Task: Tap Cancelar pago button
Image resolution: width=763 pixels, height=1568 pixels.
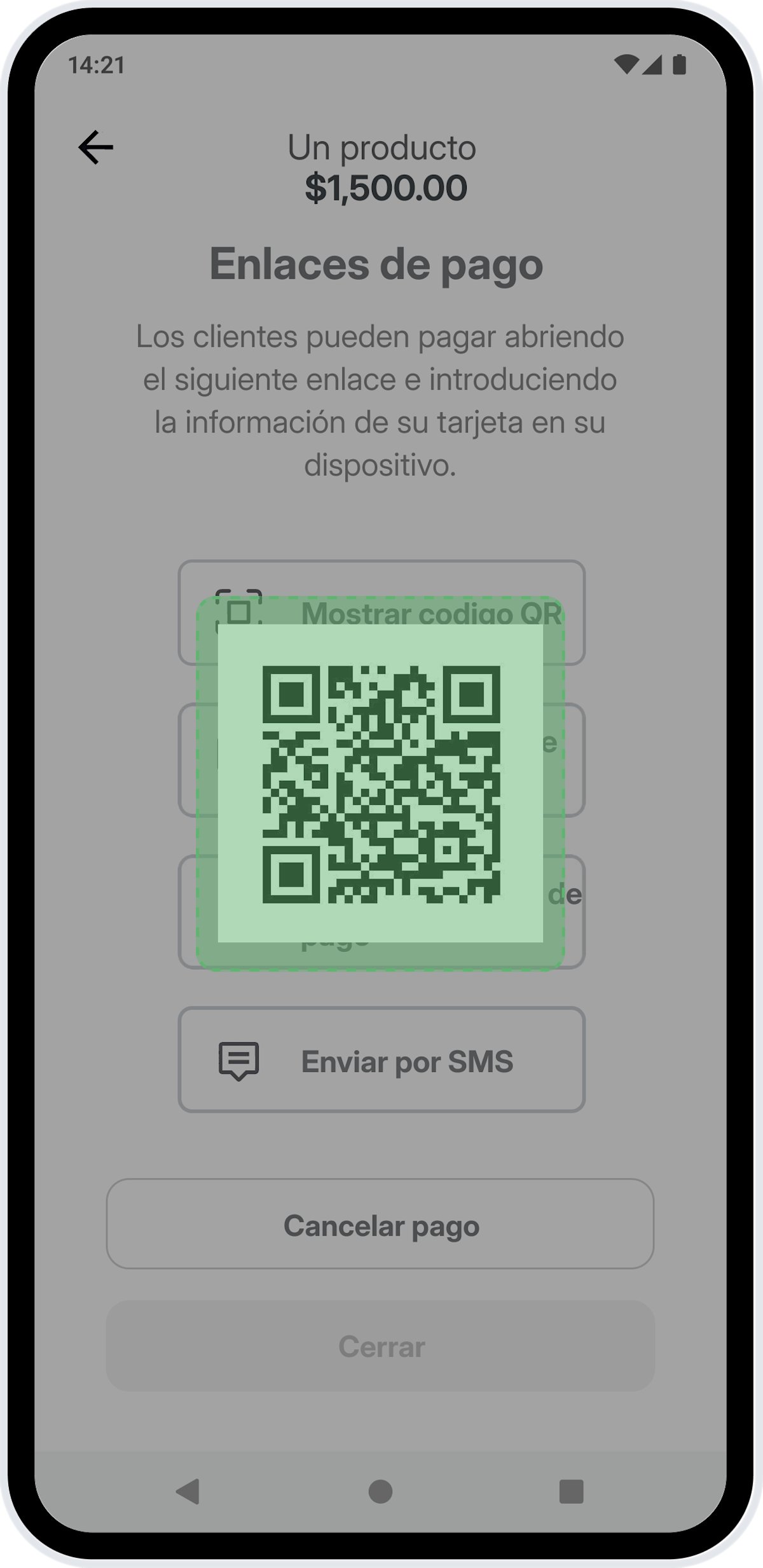Action: point(380,1224)
